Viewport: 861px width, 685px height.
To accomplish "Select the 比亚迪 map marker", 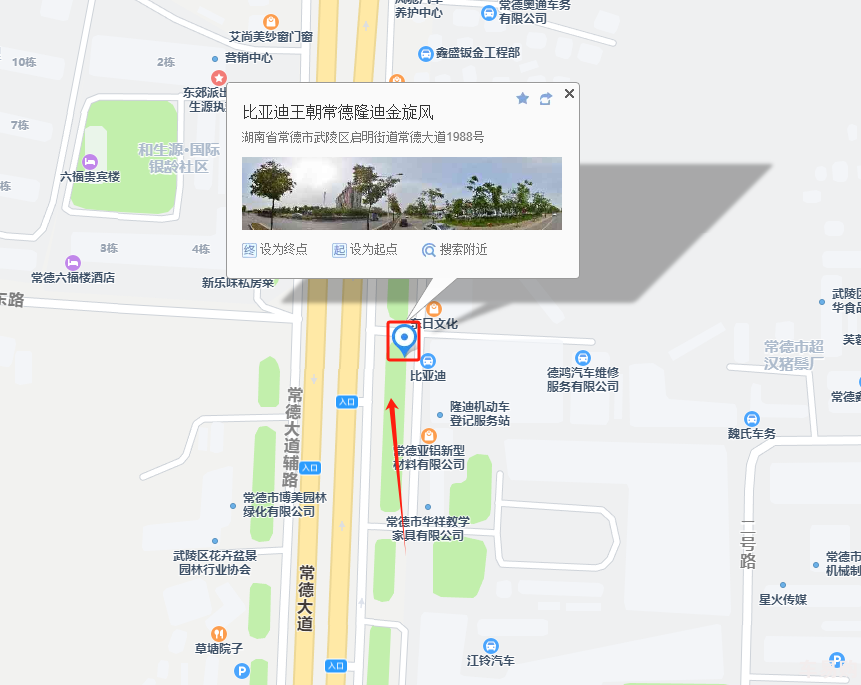I will point(428,361).
